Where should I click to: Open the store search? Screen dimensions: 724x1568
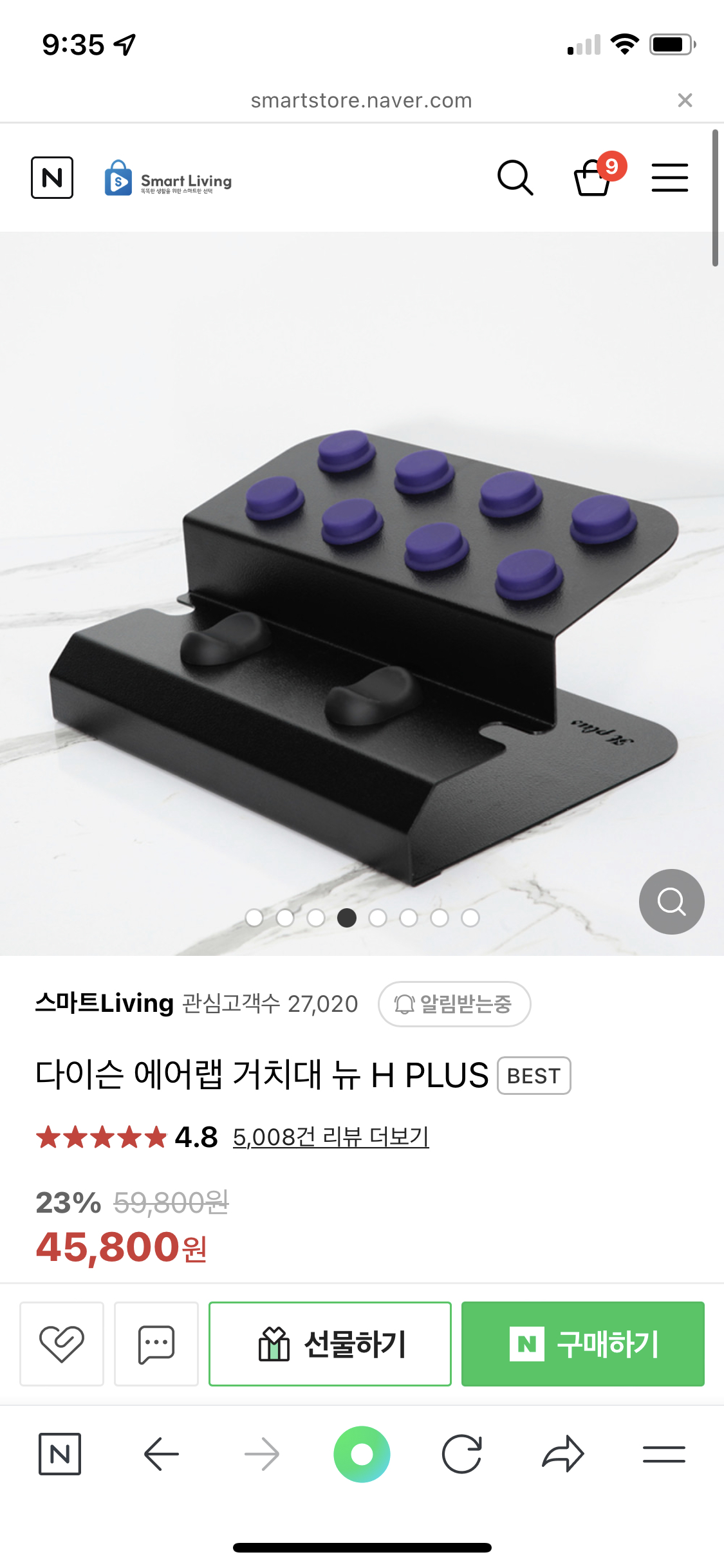pyautogui.click(x=515, y=178)
